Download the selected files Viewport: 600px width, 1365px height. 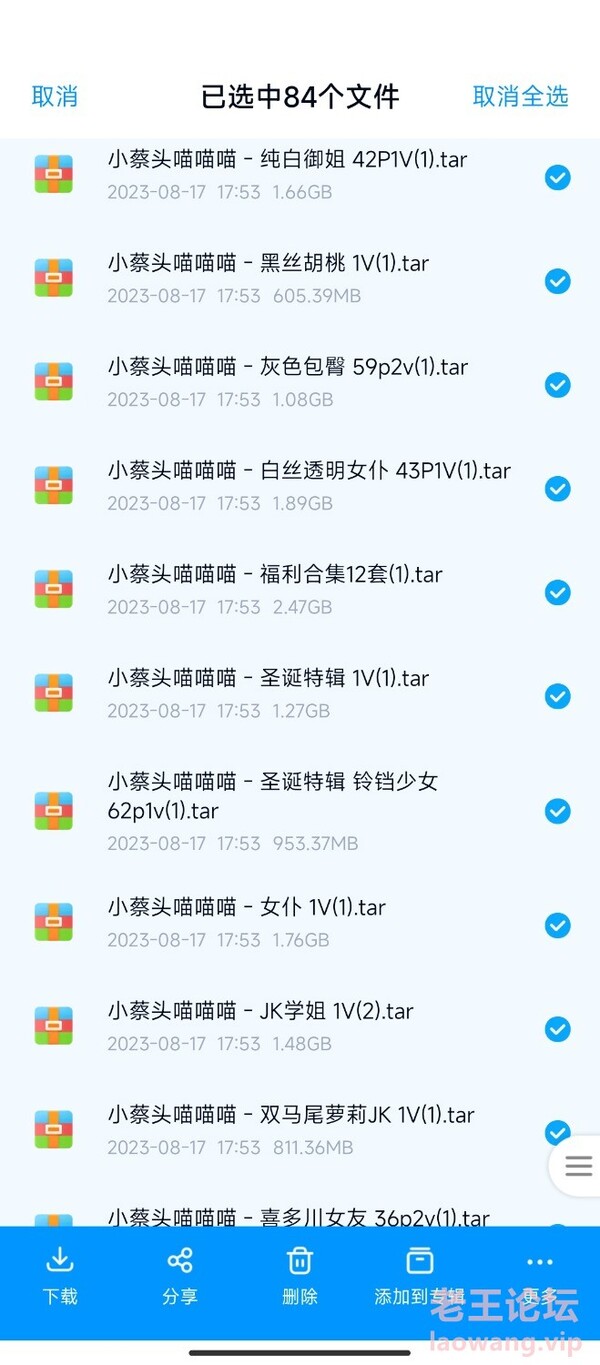(60, 1276)
